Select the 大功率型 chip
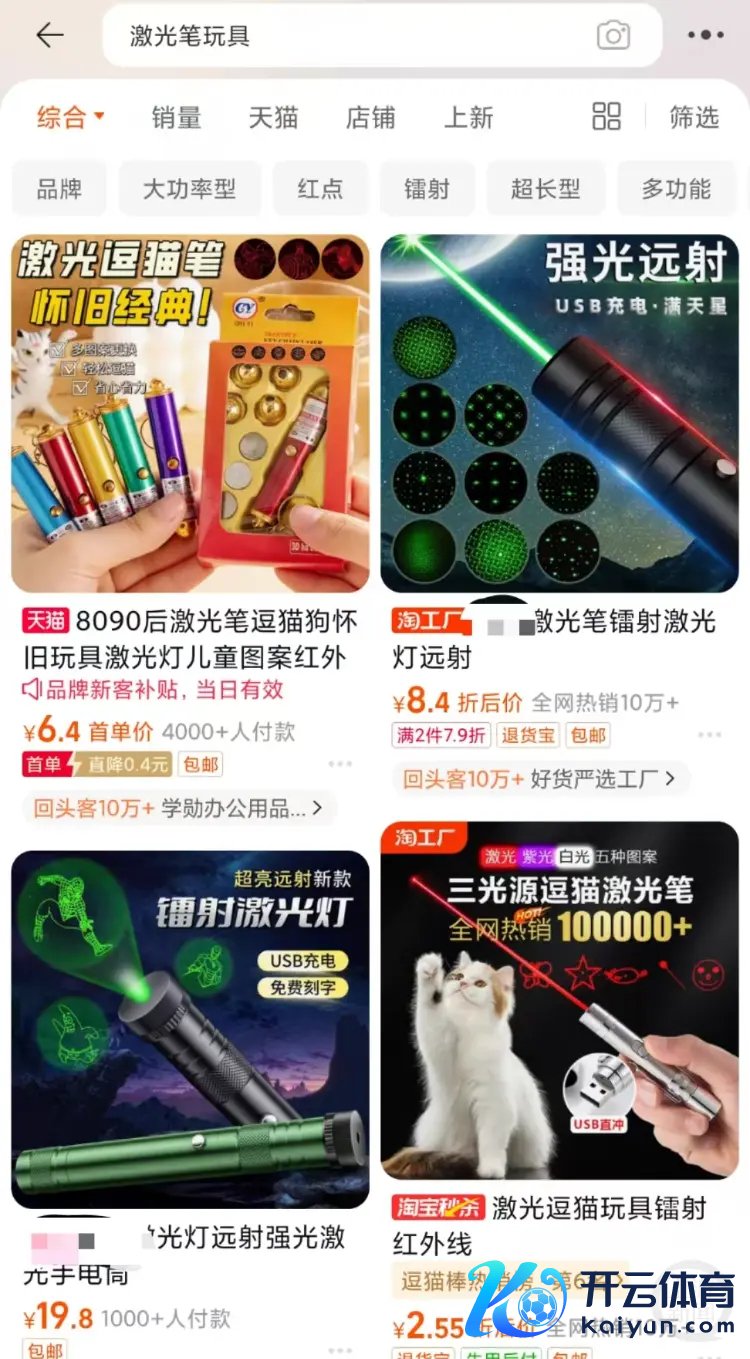 pos(189,188)
